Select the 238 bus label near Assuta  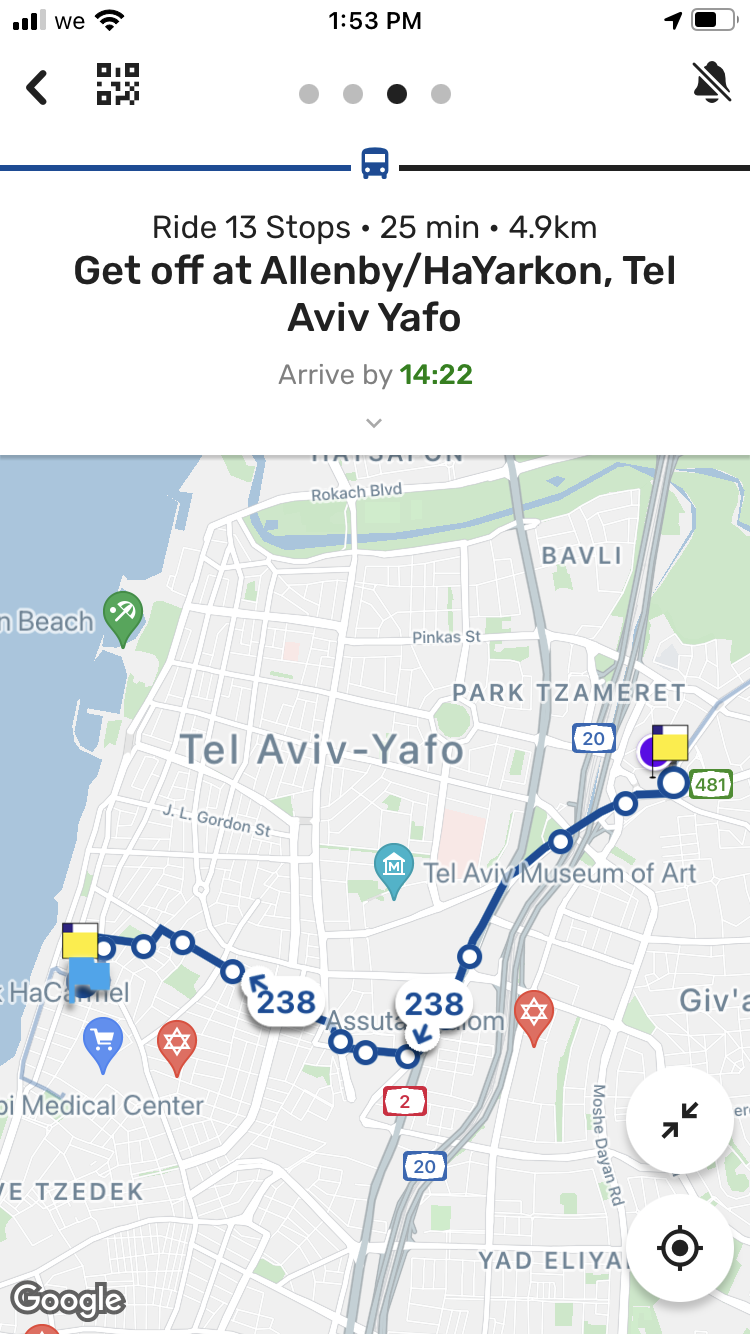click(435, 1004)
